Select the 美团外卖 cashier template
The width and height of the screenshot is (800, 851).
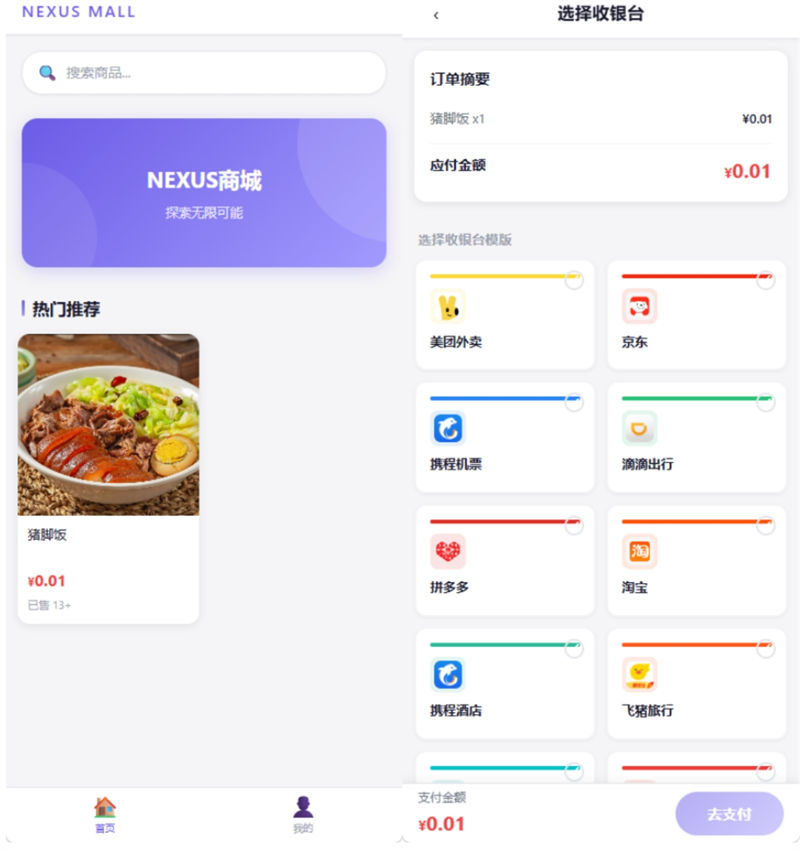[505, 315]
